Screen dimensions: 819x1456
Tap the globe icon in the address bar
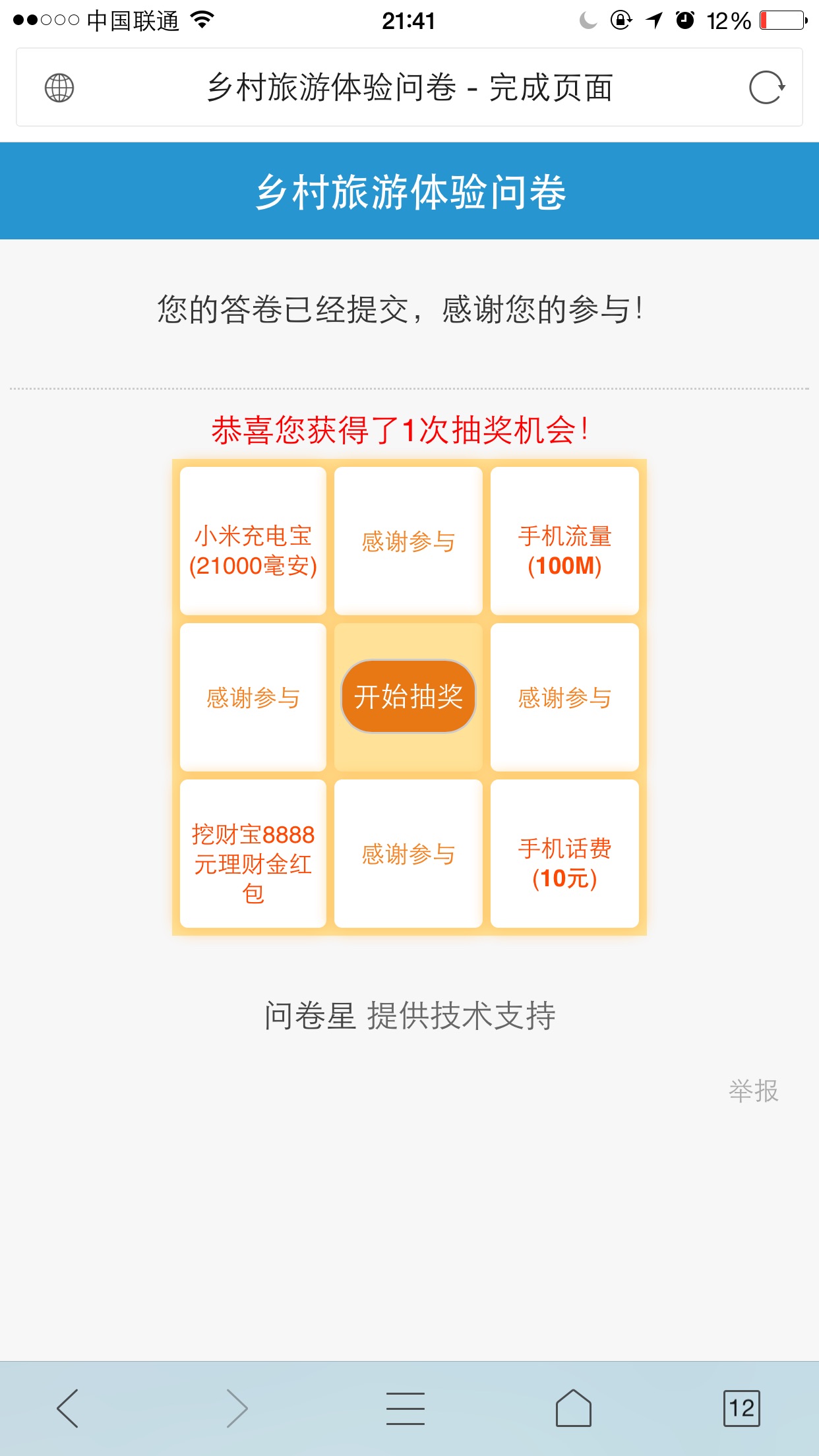tap(59, 88)
